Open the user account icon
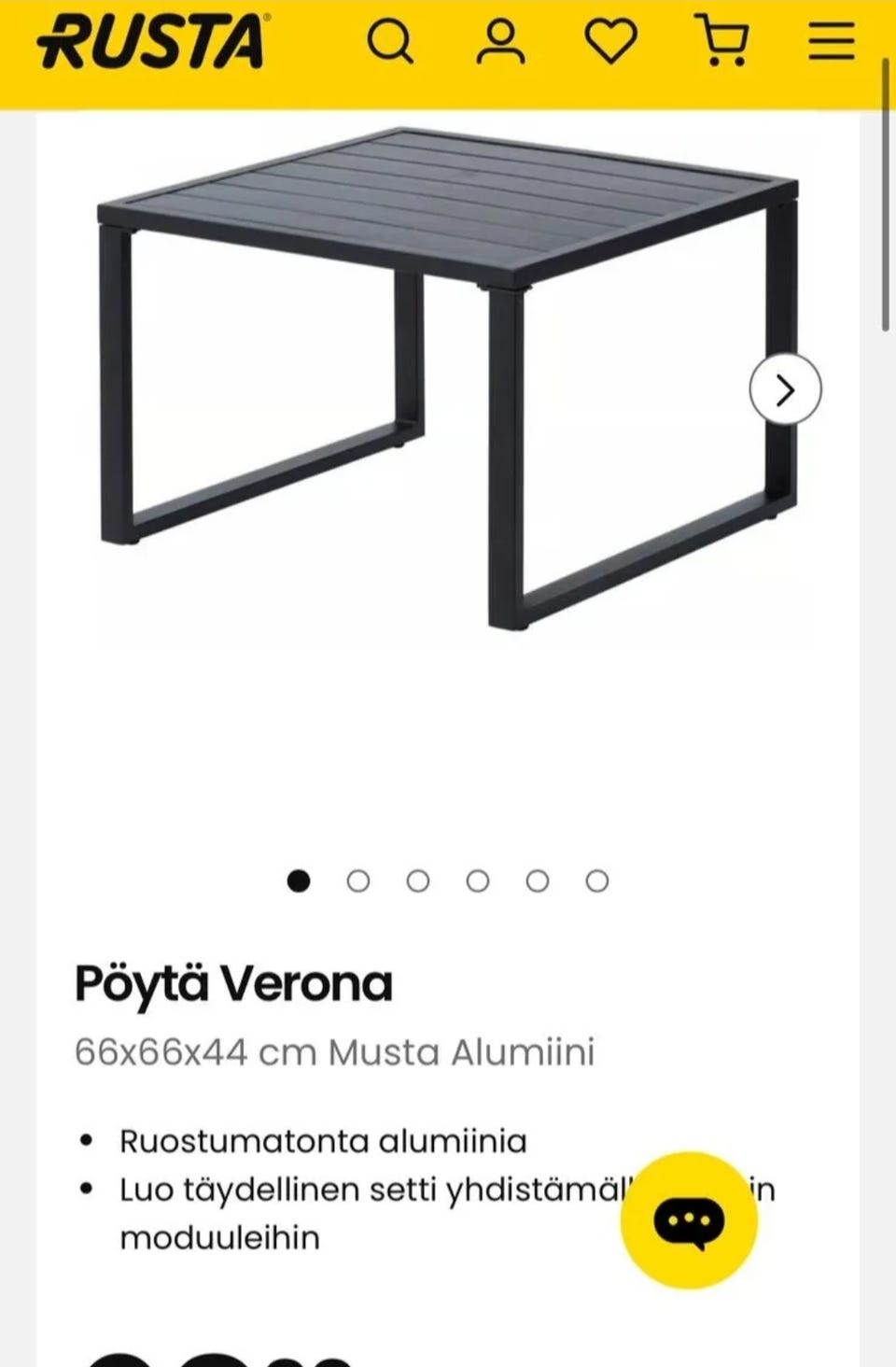 500,42
